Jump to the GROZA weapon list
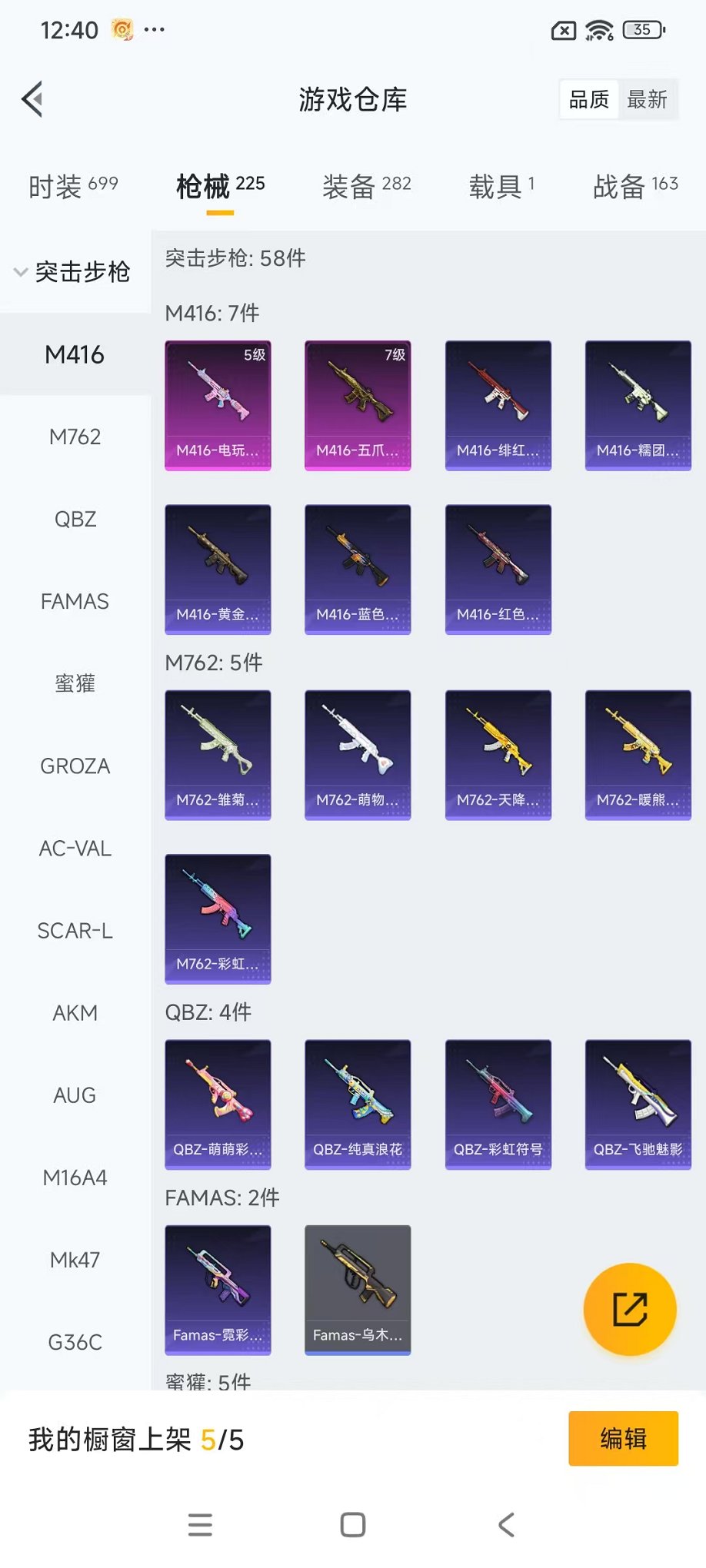Image resolution: width=706 pixels, height=1568 pixels. coord(75,766)
